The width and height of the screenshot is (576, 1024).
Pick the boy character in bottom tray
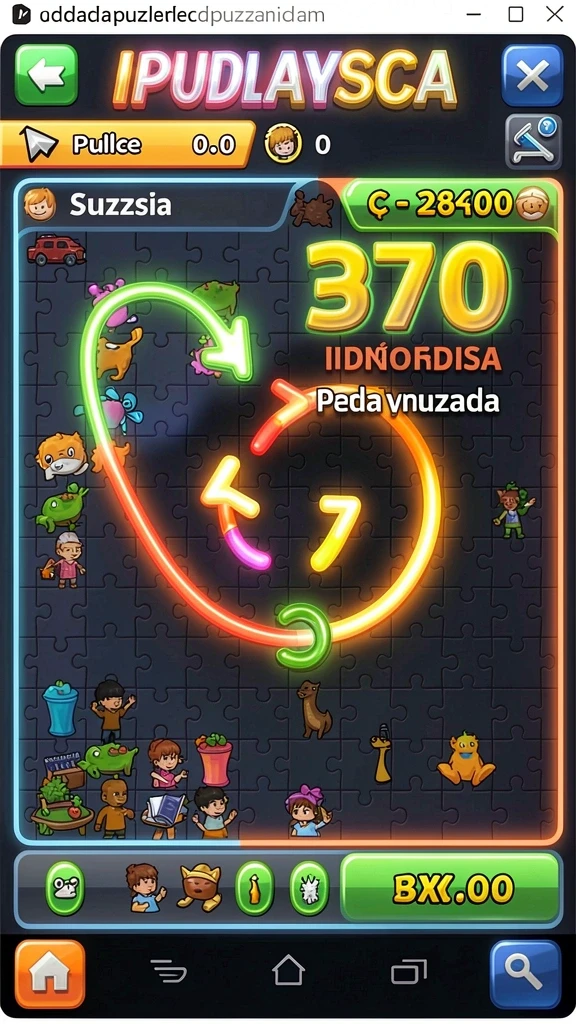pos(145,888)
